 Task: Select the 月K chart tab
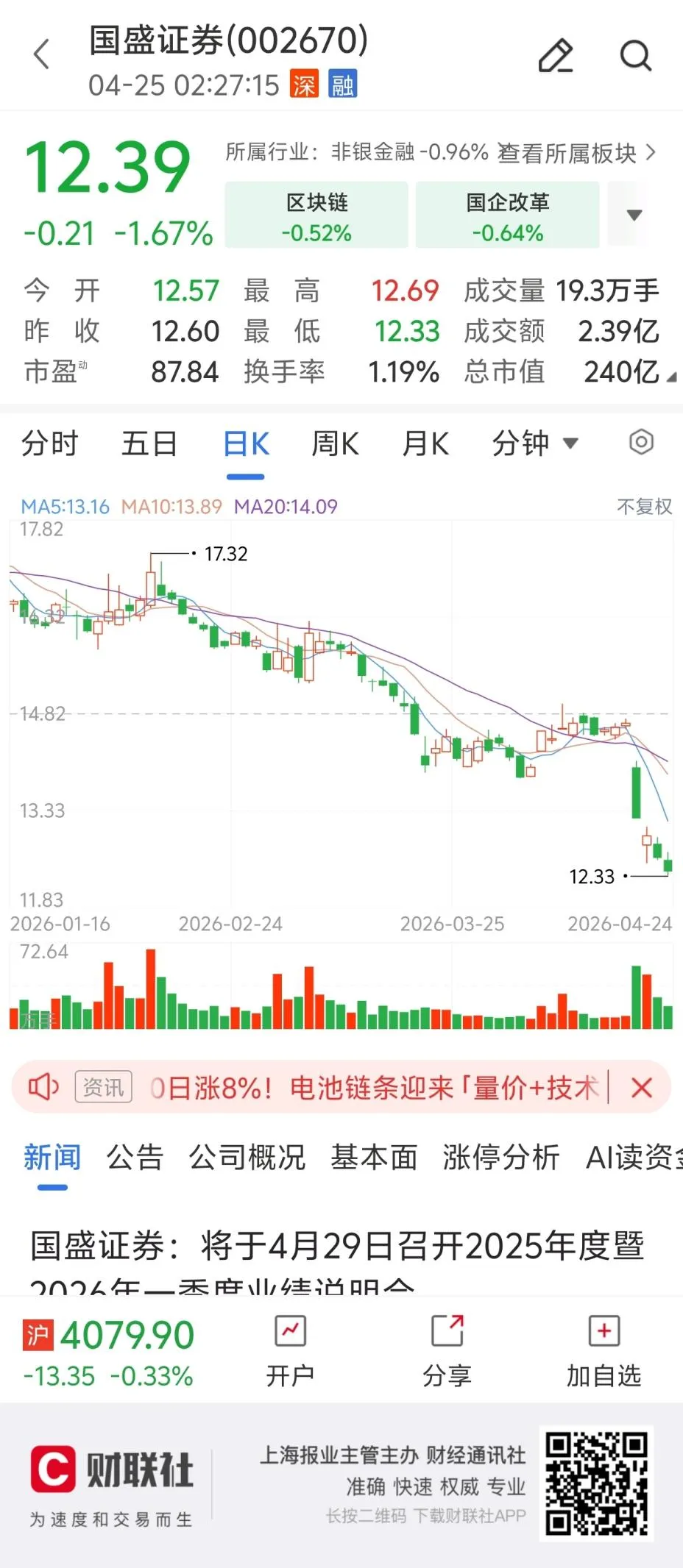tap(425, 444)
